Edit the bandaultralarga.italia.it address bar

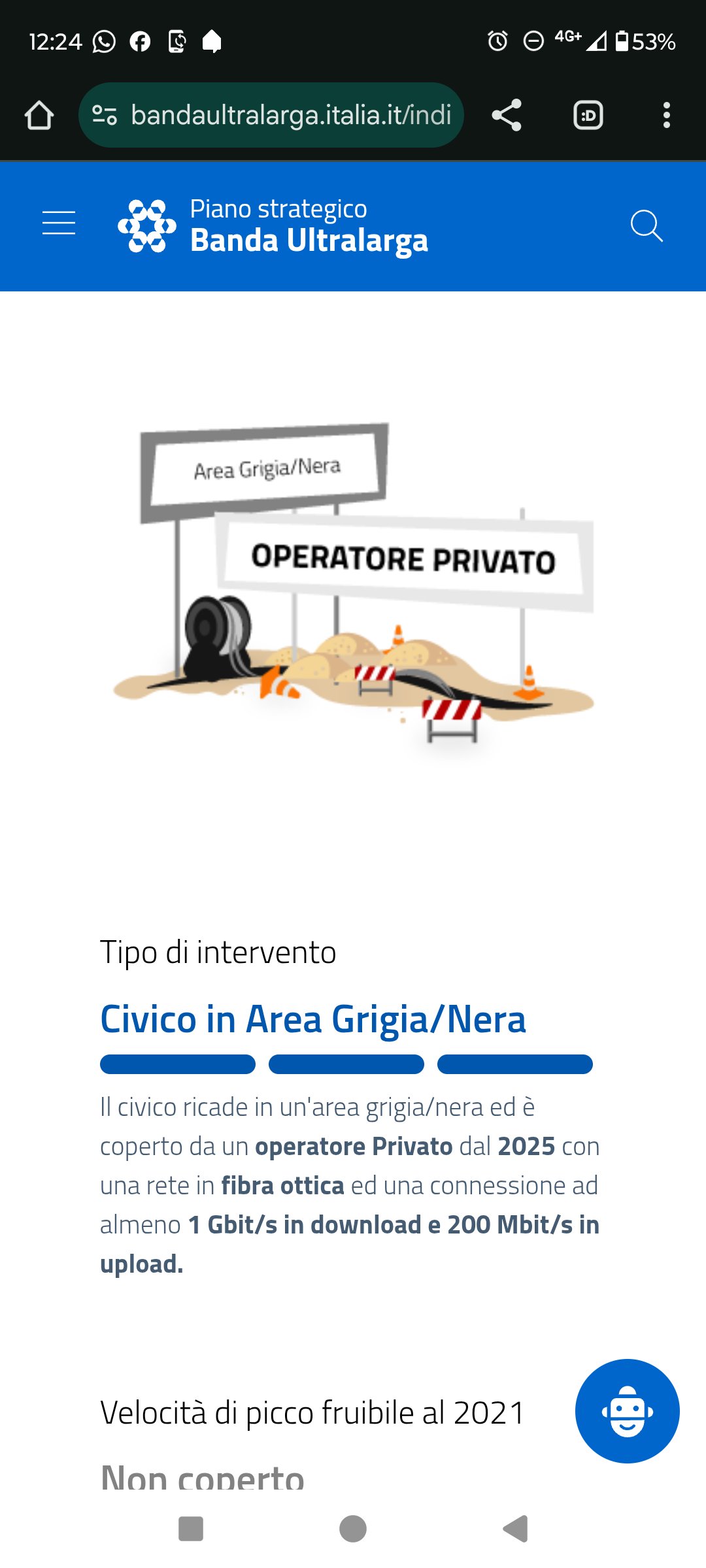(x=290, y=116)
